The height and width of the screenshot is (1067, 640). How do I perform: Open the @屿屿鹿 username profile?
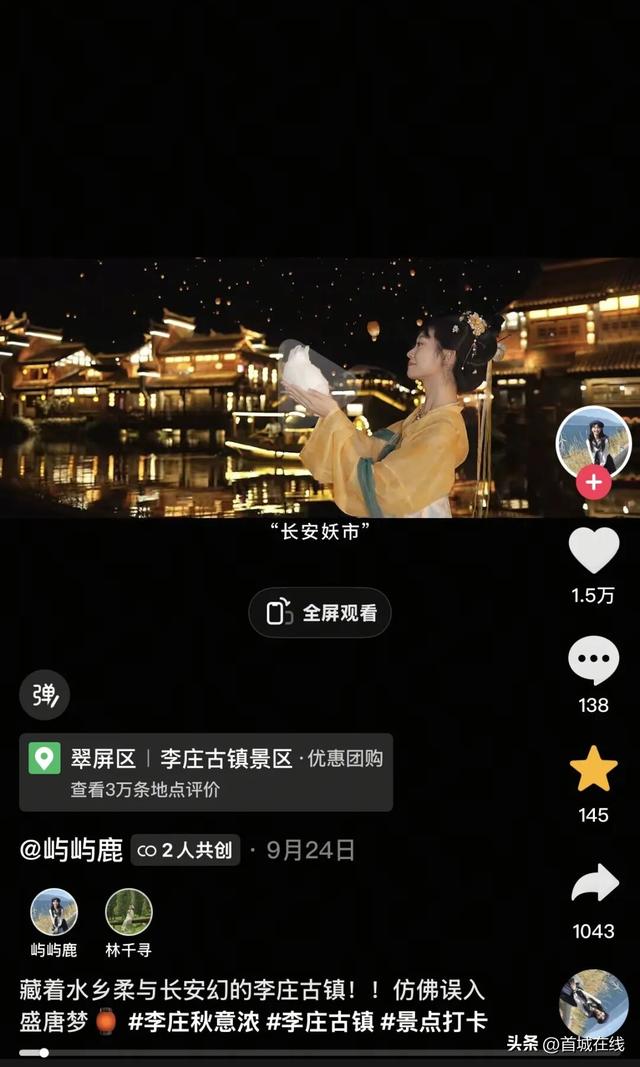71,850
